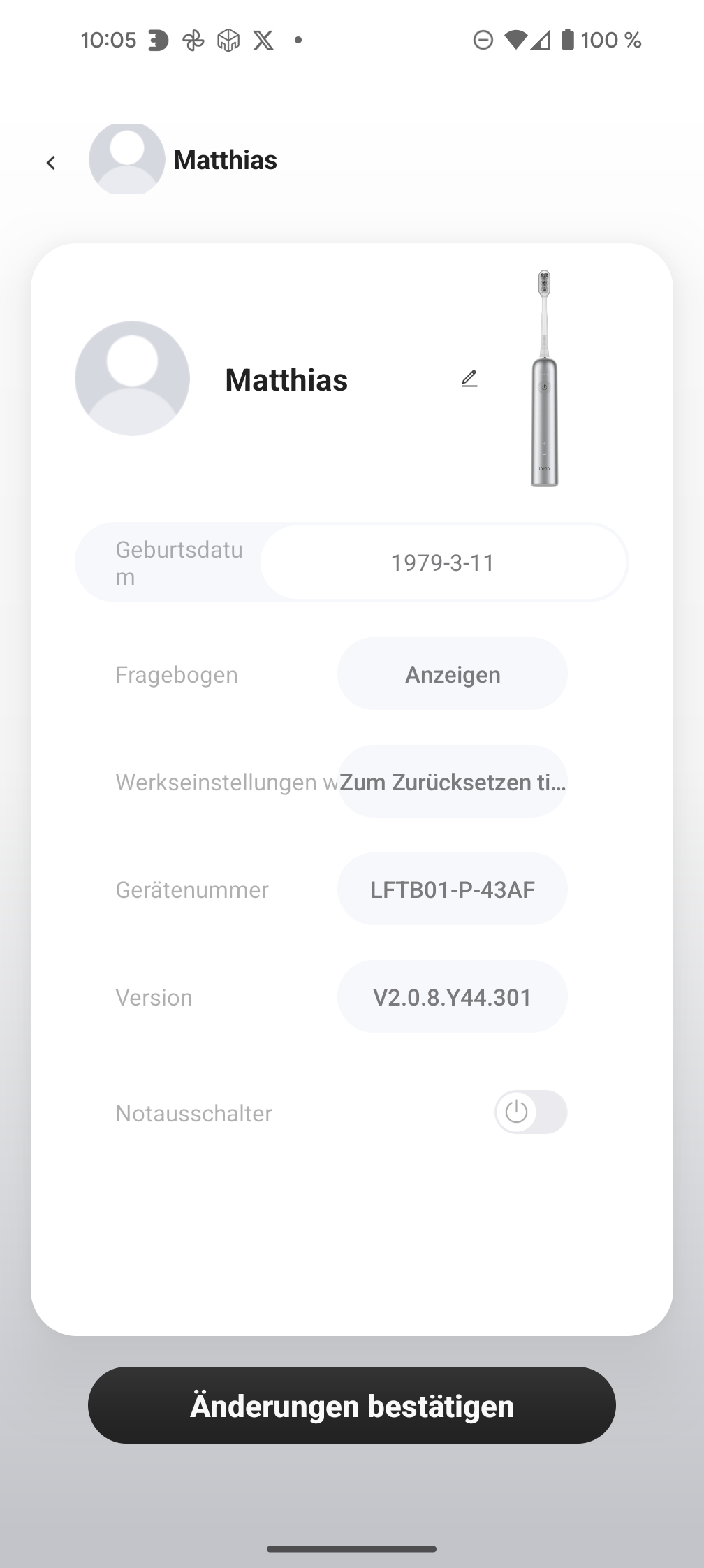
Task: Toggle the Notausschalter switch
Action: click(x=531, y=1112)
